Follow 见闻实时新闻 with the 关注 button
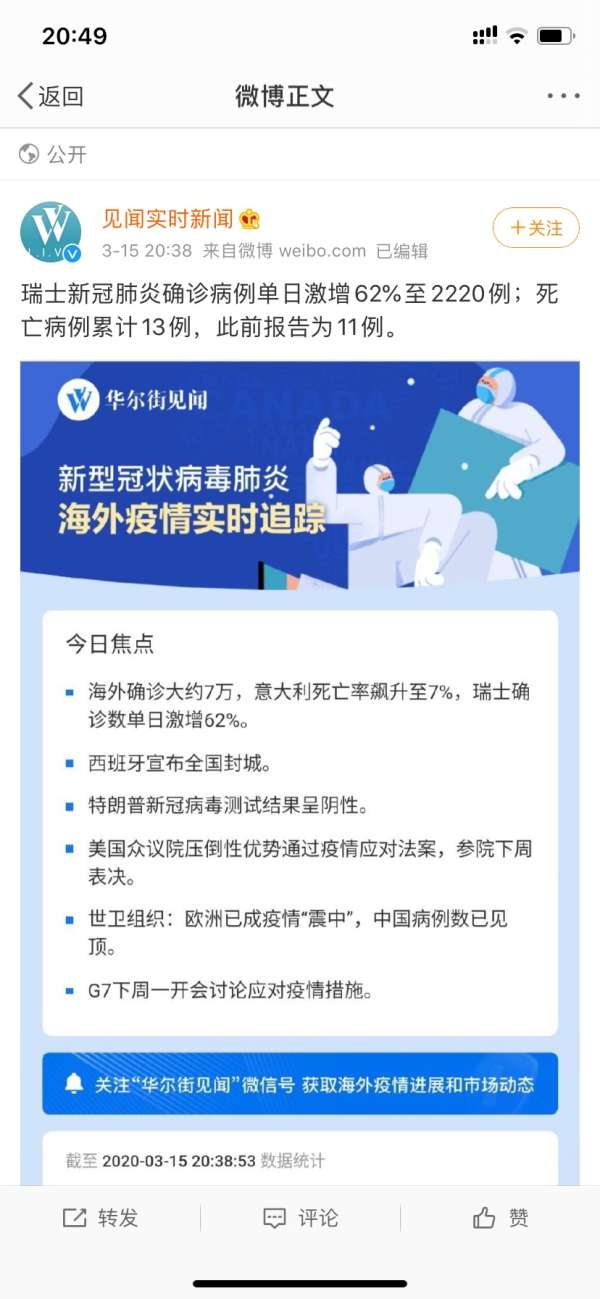The width and height of the screenshot is (600, 1299). click(536, 228)
